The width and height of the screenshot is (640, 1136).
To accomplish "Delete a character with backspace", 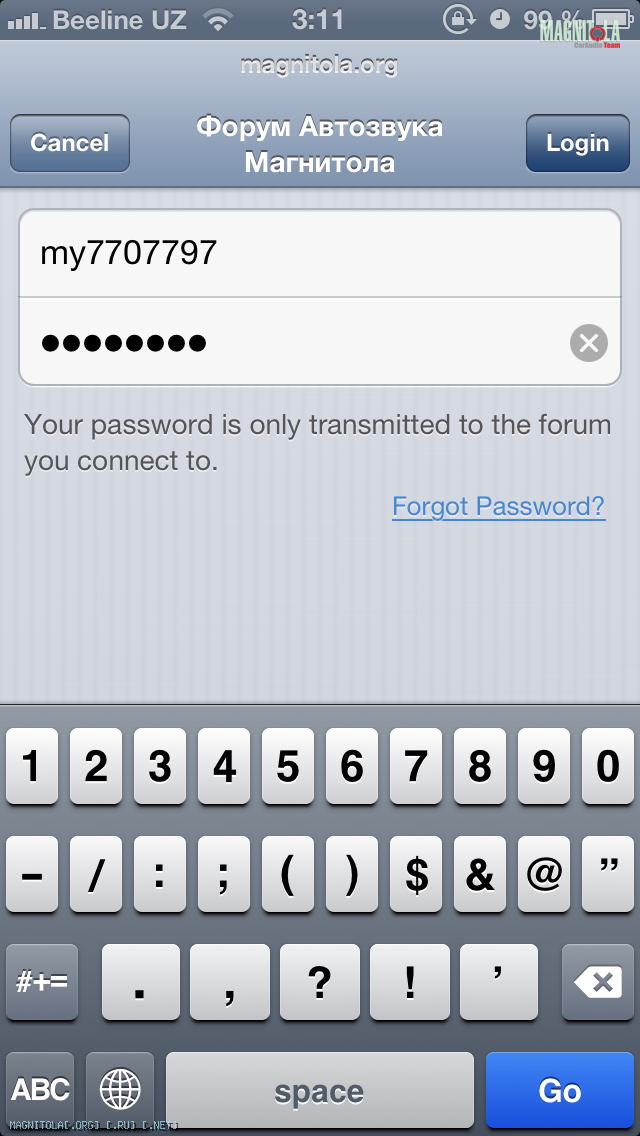I will (x=600, y=983).
